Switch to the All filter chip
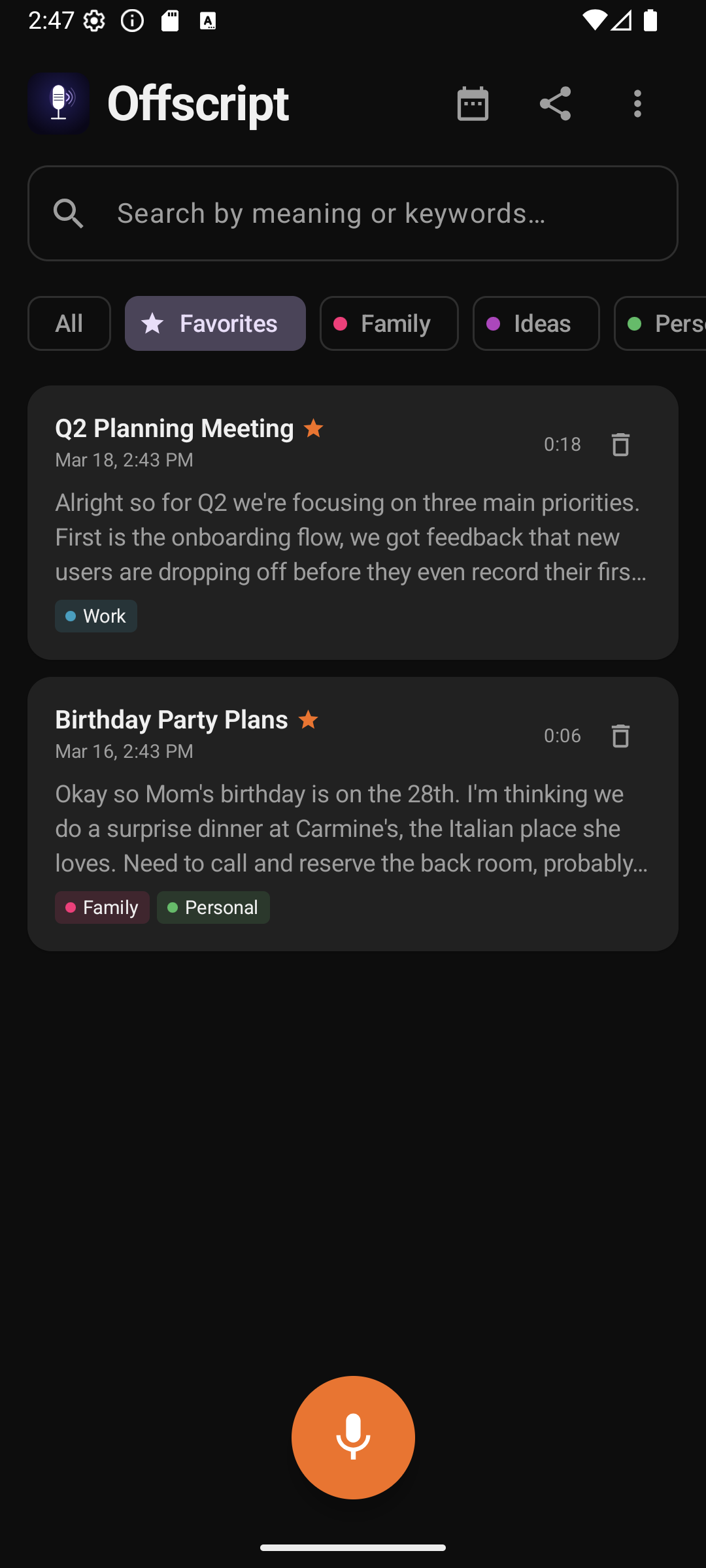Image resolution: width=706 pixels, height=1568 pixels. [x=69, y=323]
